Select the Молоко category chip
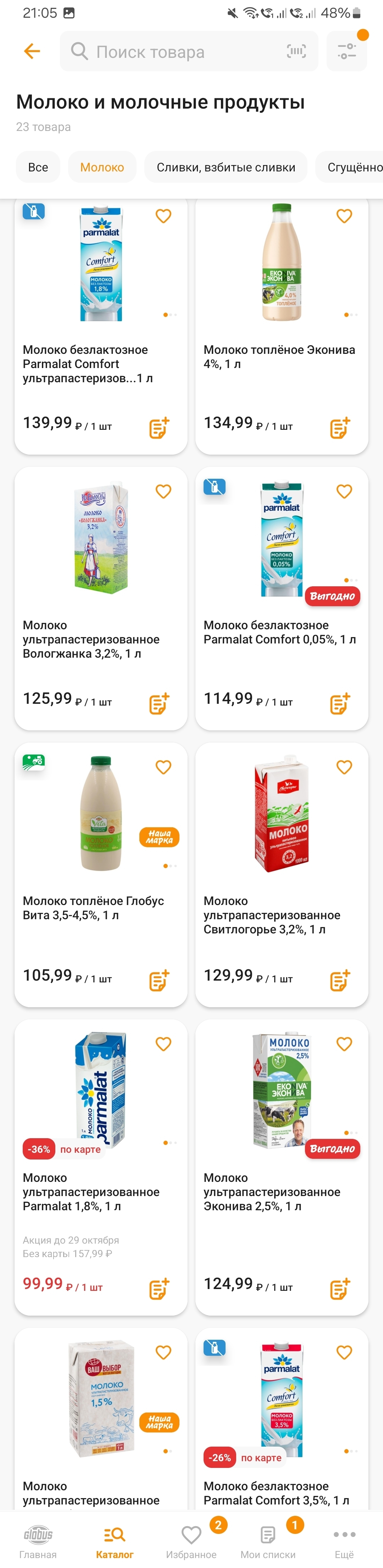383x1568 pixels. coord(102,168)
